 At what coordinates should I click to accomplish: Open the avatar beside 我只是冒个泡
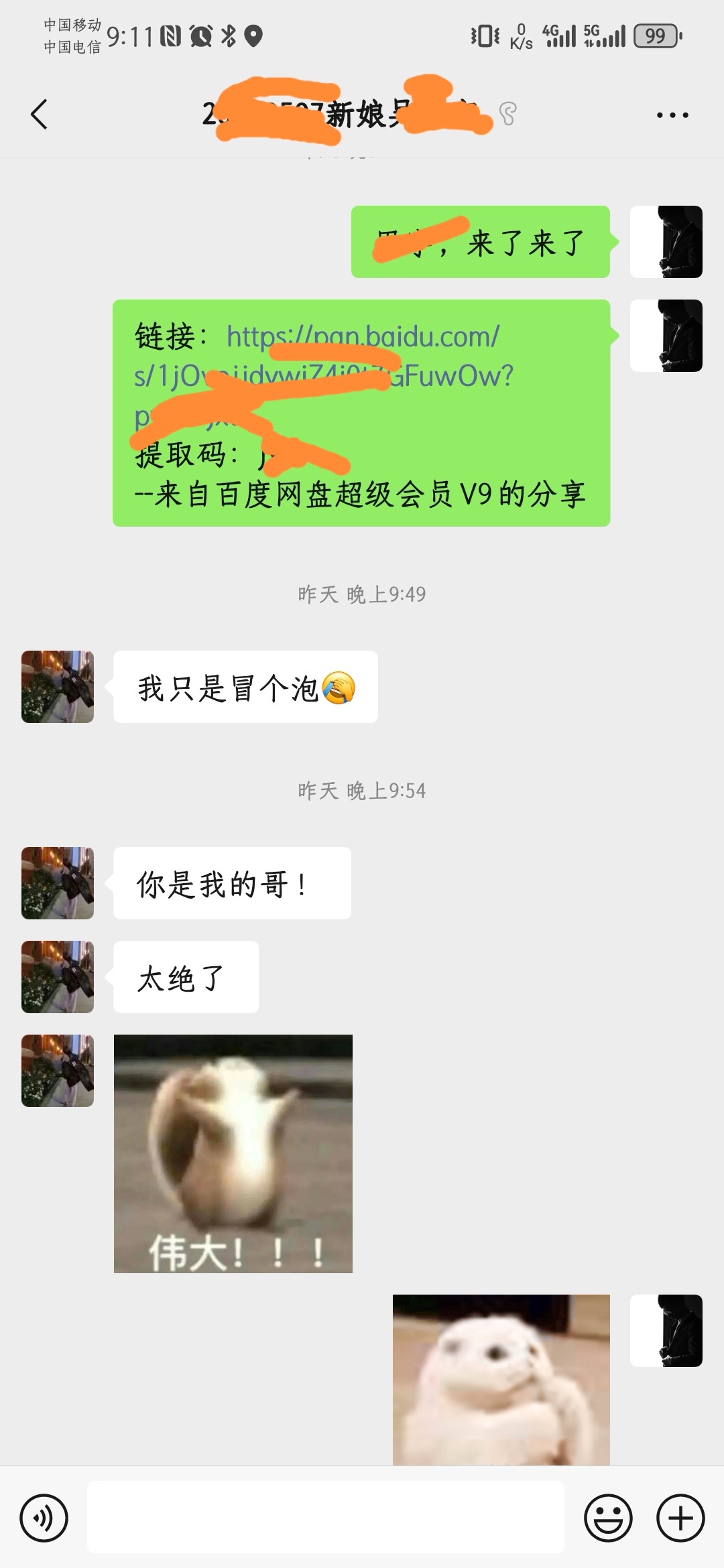tap(58, 687)
